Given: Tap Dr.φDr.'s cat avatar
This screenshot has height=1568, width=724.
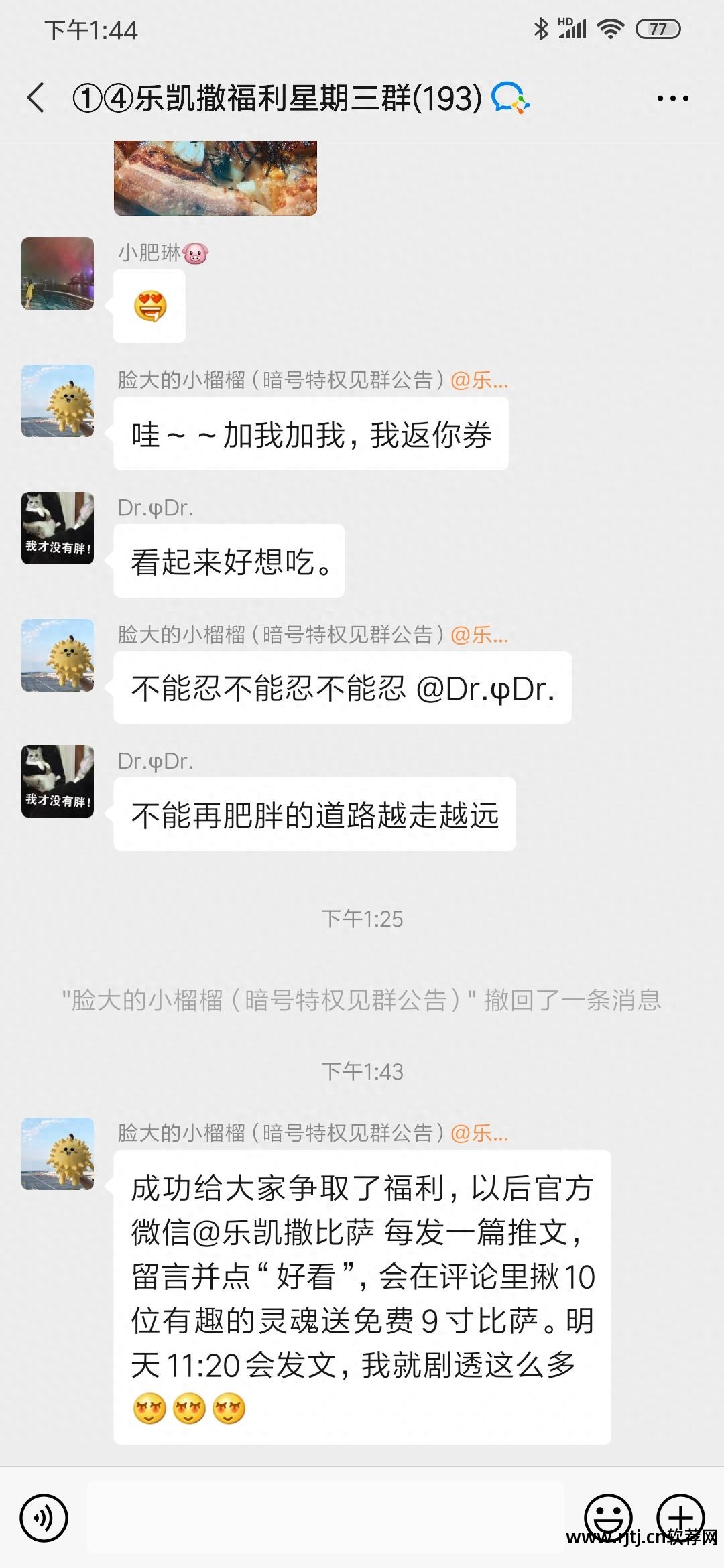Looking at the screenshot, I should [58, 529].
